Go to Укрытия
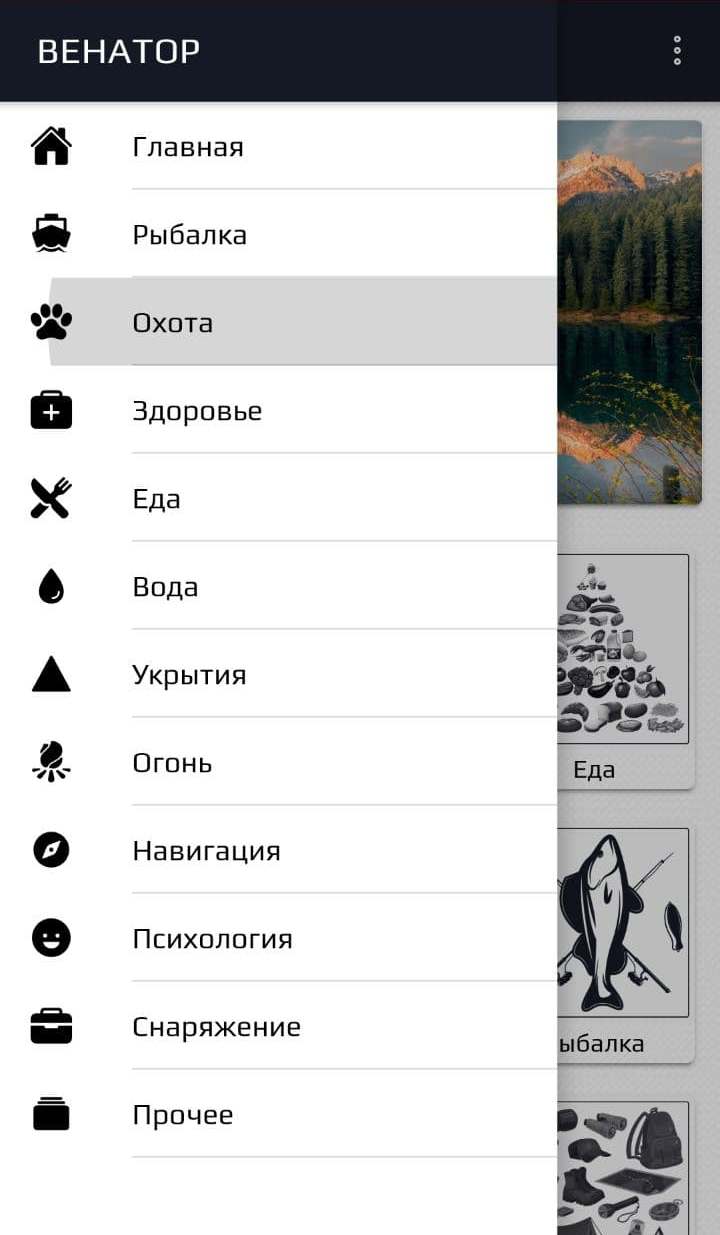The width and height of the screenshot is (720, 1235). 278,675
